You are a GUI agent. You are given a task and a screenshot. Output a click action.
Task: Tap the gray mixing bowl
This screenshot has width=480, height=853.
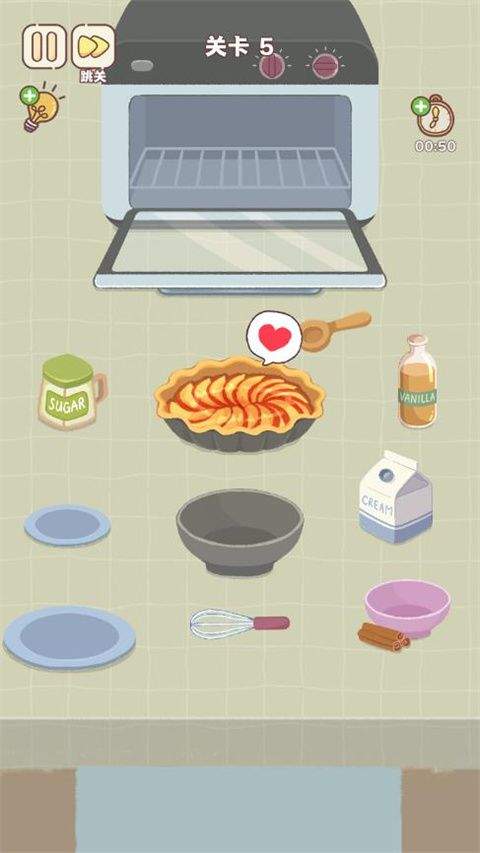tap(239, 531)
